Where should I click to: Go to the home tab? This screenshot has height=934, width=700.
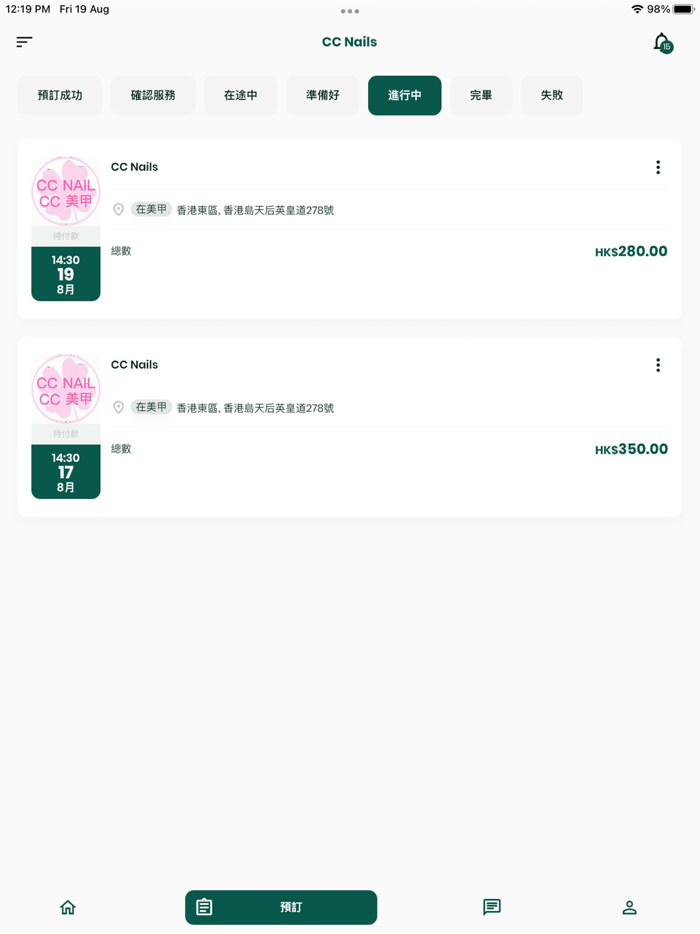tap(68, 907)
